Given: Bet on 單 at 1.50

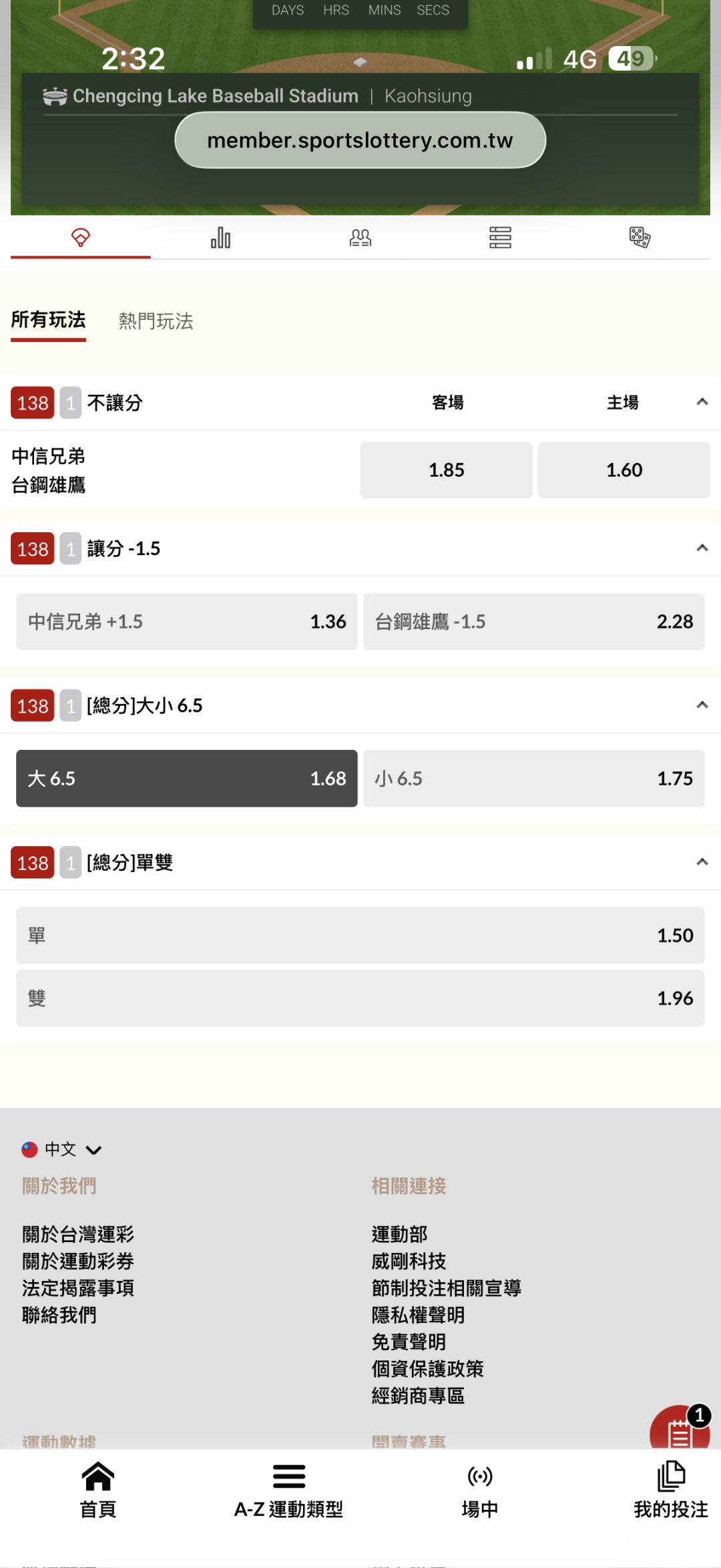Looking at the screenshot, I should [360, 936].
